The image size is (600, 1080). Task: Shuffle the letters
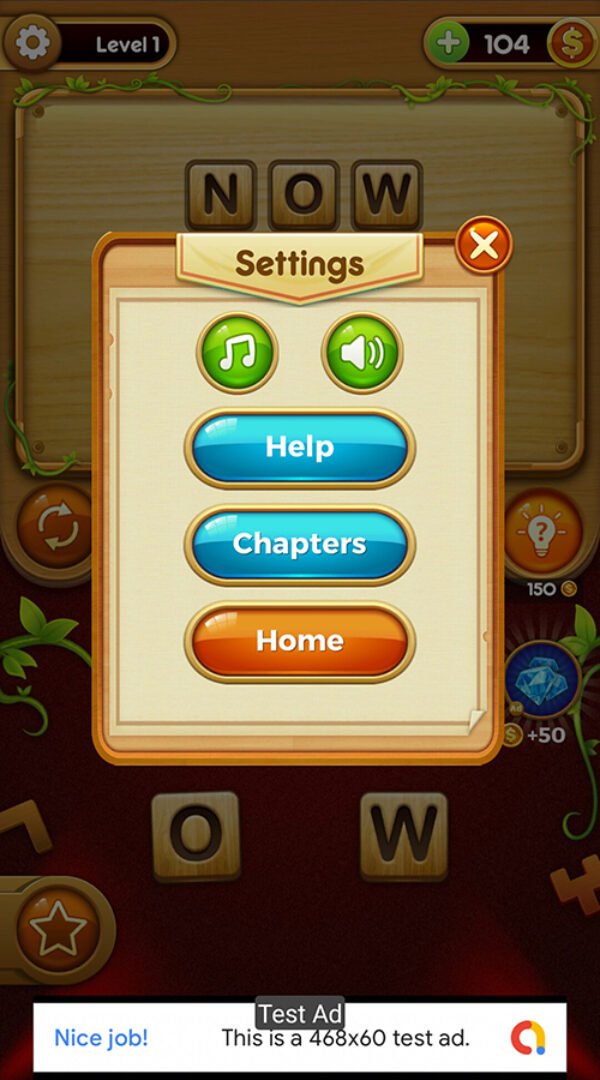[x=56, y=529]
